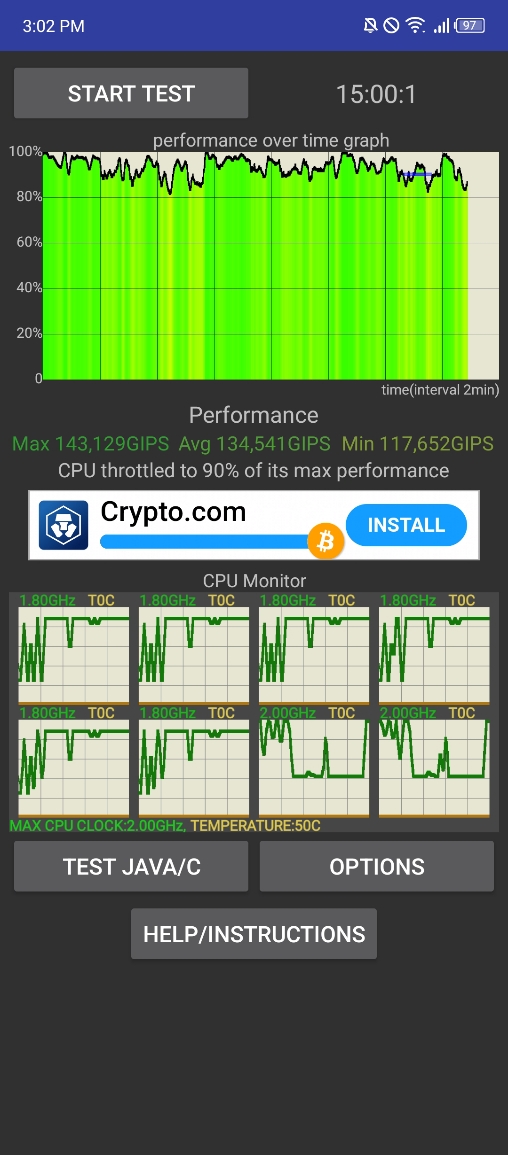
Task: Tap the START TEST button
Action: coord(131,94)
